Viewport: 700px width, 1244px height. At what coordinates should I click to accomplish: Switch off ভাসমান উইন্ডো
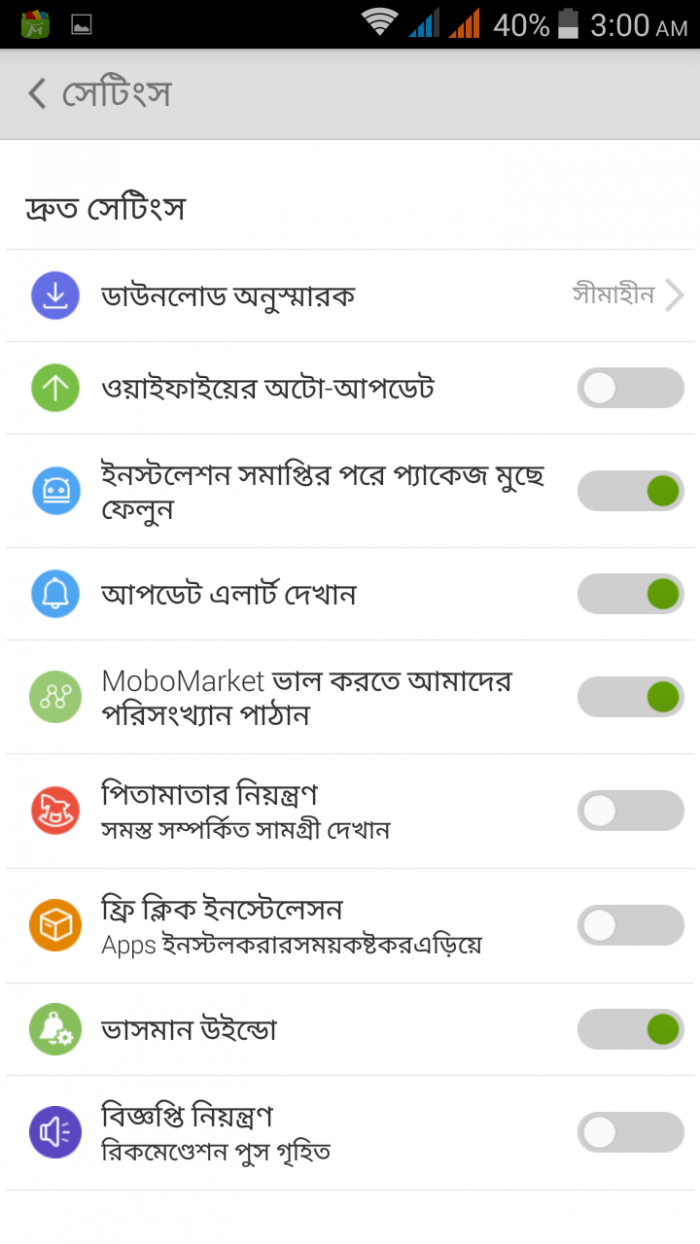click(630, 1029)
